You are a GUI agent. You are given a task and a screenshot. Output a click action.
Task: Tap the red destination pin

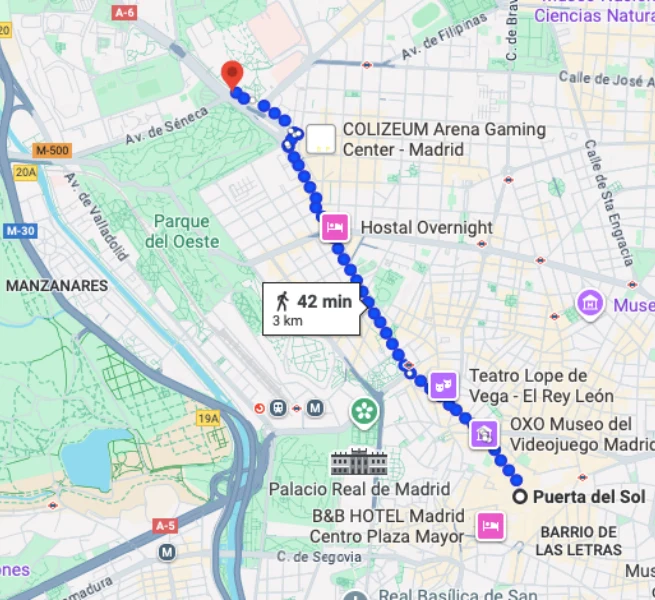point(232,75)
